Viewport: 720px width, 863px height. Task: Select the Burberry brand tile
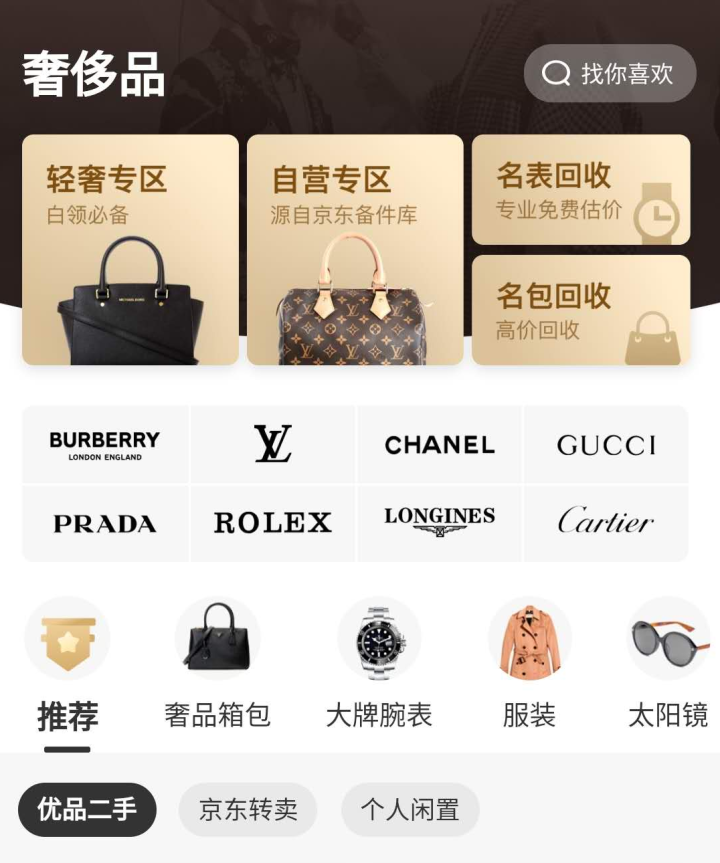pos(105,445)
